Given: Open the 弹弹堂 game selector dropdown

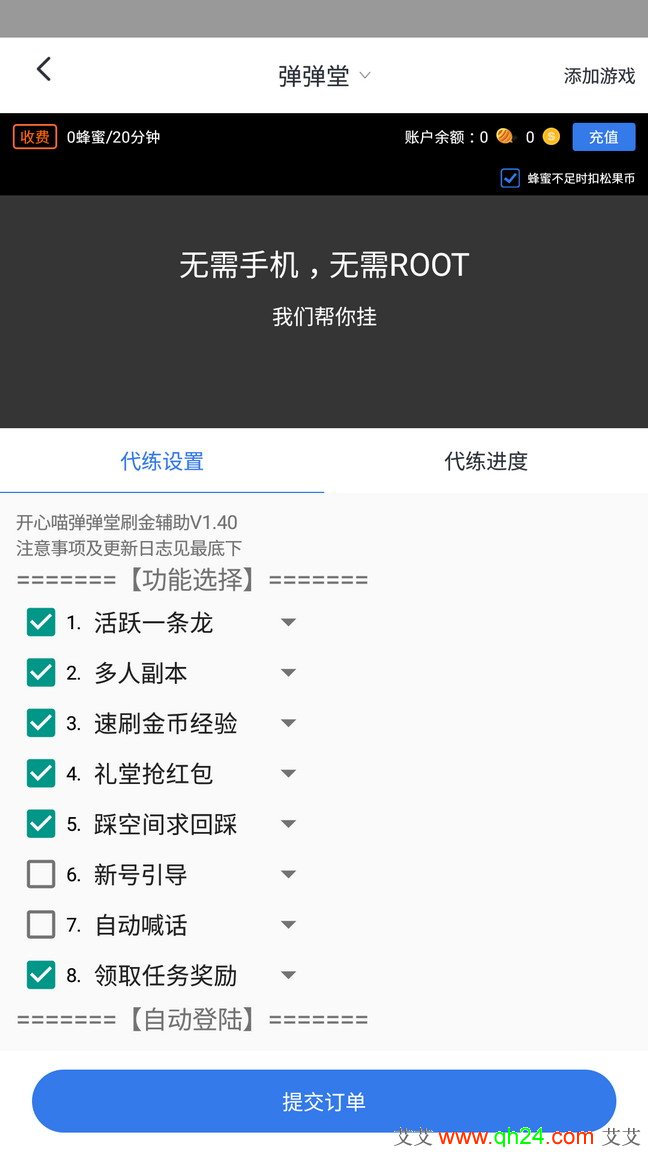Looking at the screenshot, I should click(x=324, y=76).
